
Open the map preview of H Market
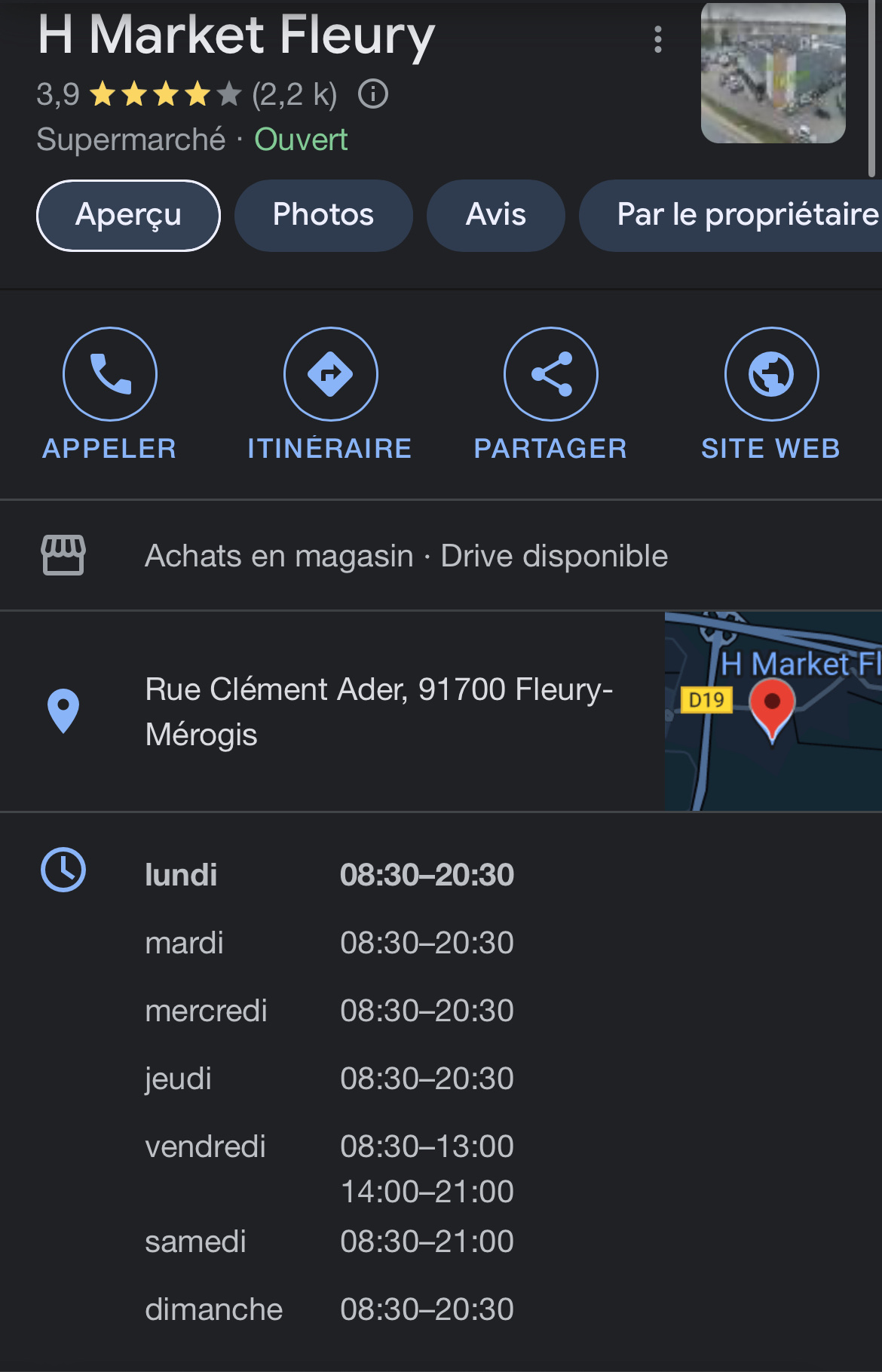coord(773,711)
